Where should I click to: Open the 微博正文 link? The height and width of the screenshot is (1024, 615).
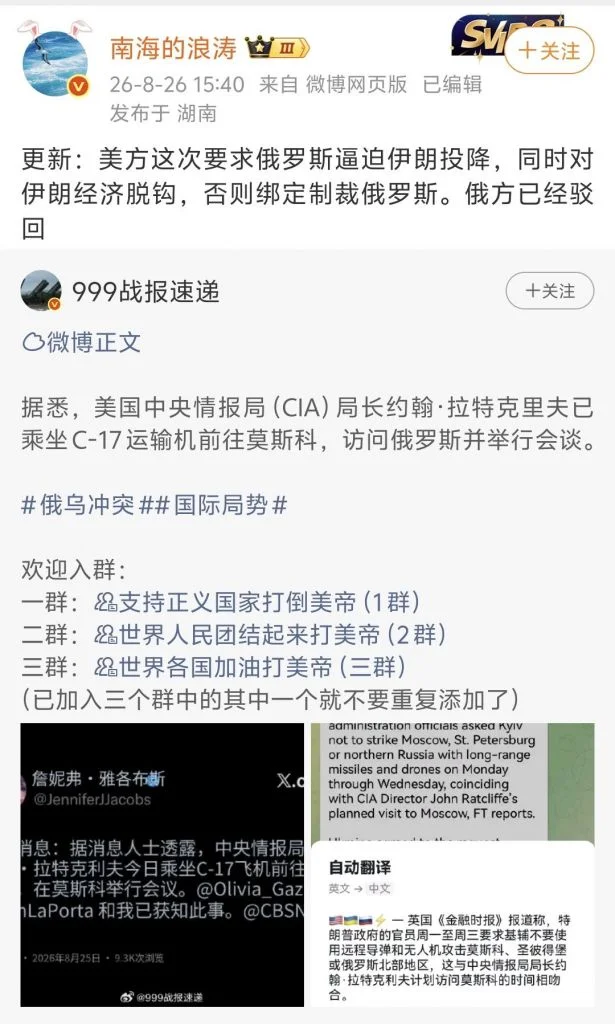(82, 342)
